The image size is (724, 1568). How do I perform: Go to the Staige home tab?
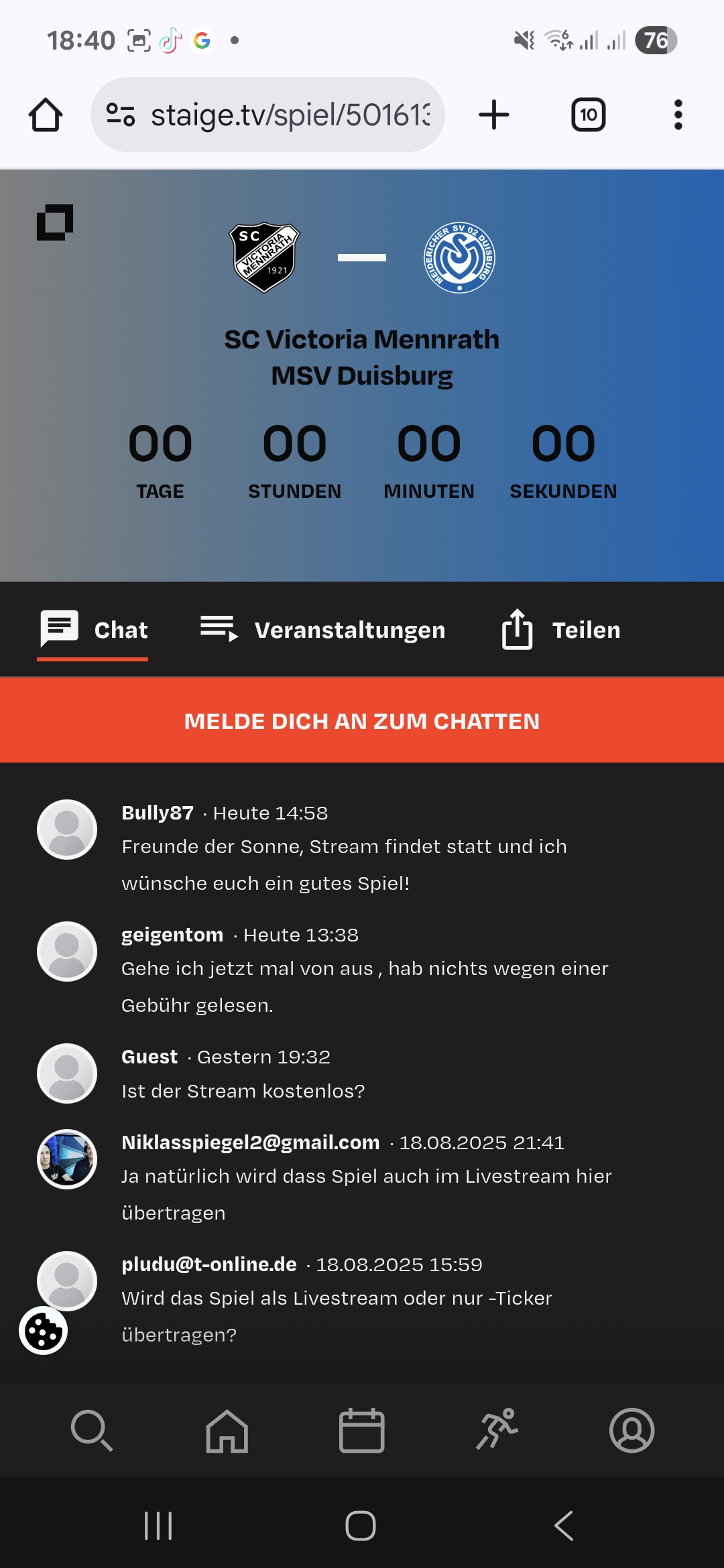(x=227, y=1430)
